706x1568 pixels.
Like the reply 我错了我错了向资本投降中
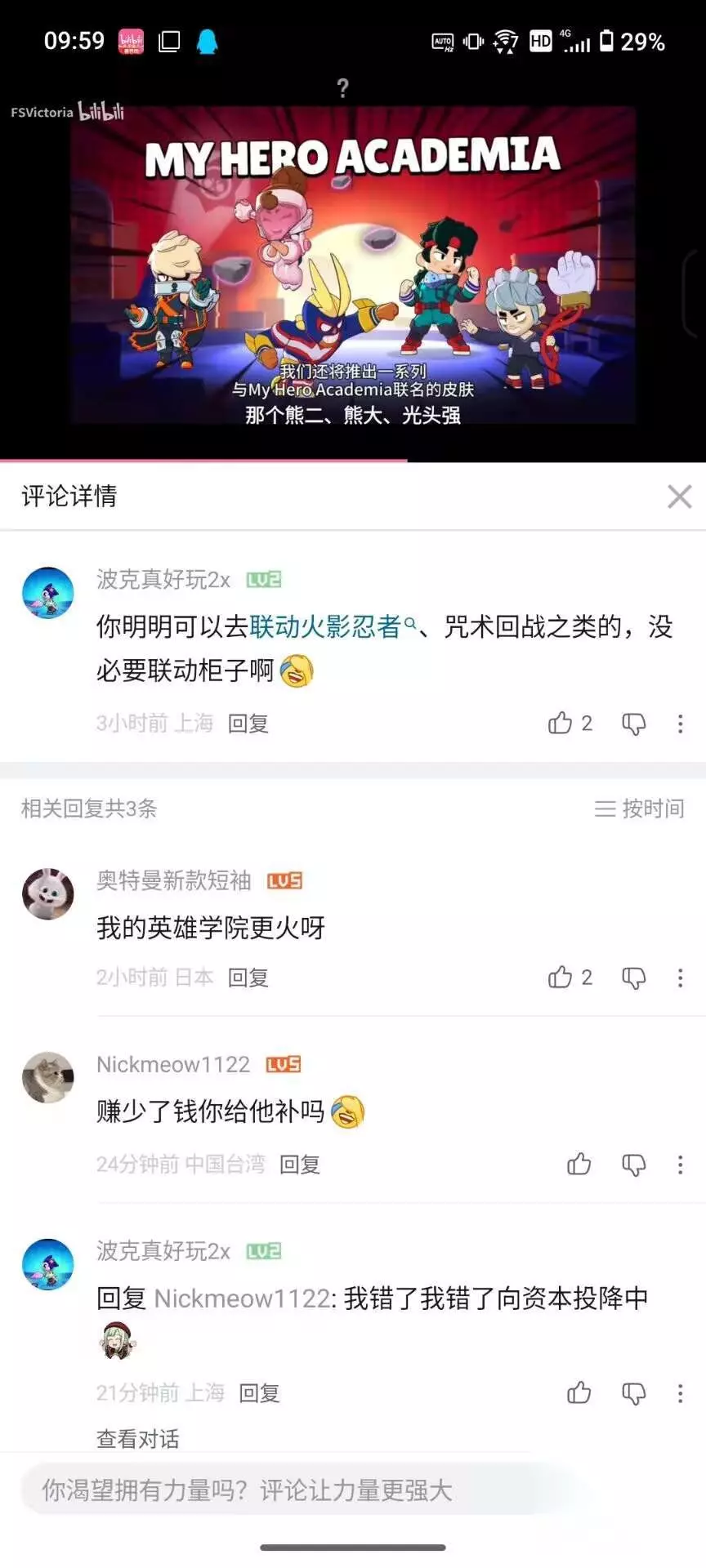(x=579, y=1392)
